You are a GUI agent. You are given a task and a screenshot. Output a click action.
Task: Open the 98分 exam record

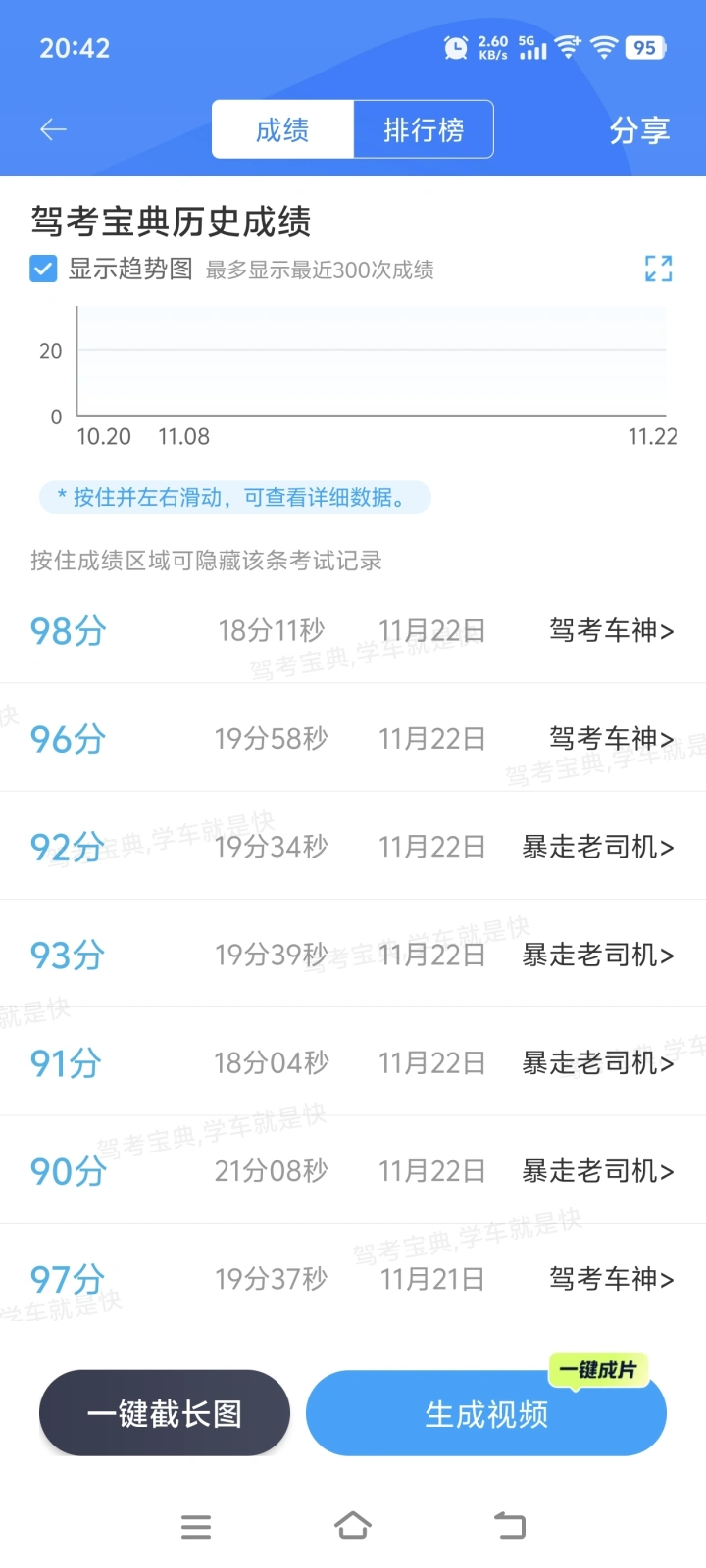[x=353, y=630]
